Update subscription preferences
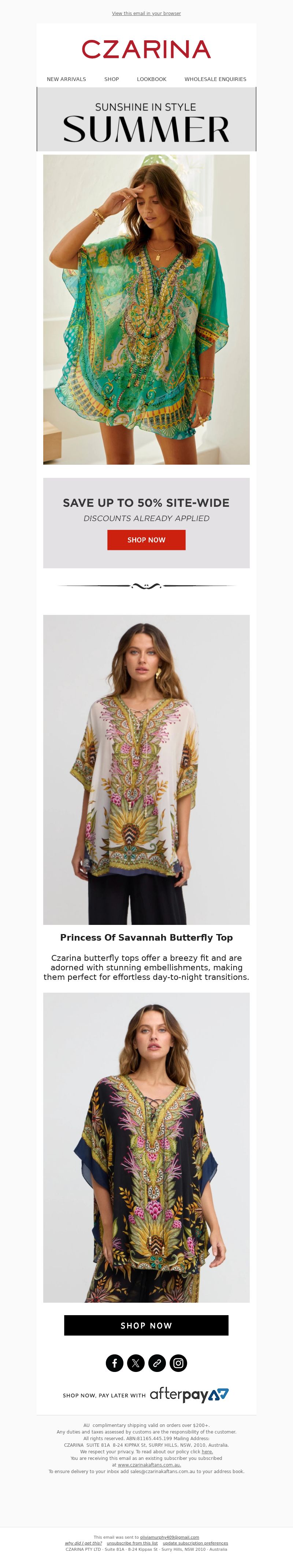 (x=195, y=1543)
